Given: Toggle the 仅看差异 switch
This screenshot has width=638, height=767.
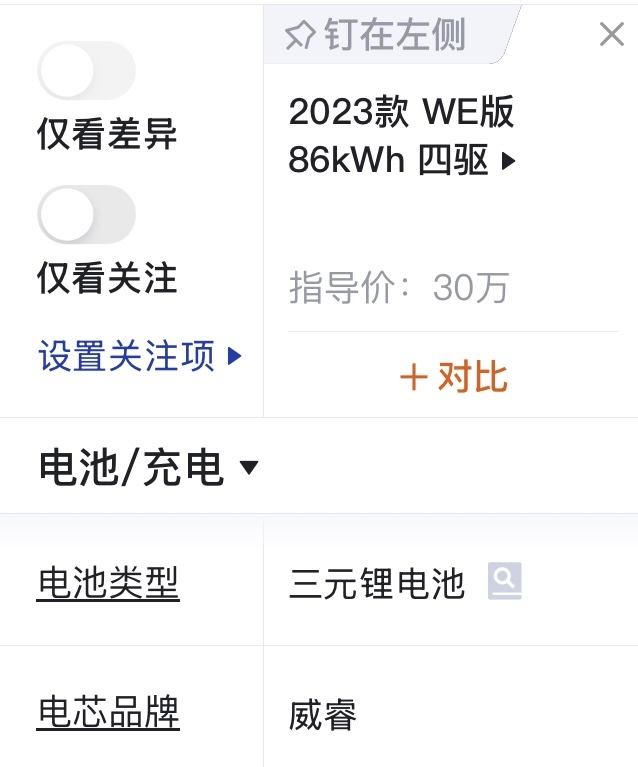Looking at the screenshot, I should pos(86,71).
